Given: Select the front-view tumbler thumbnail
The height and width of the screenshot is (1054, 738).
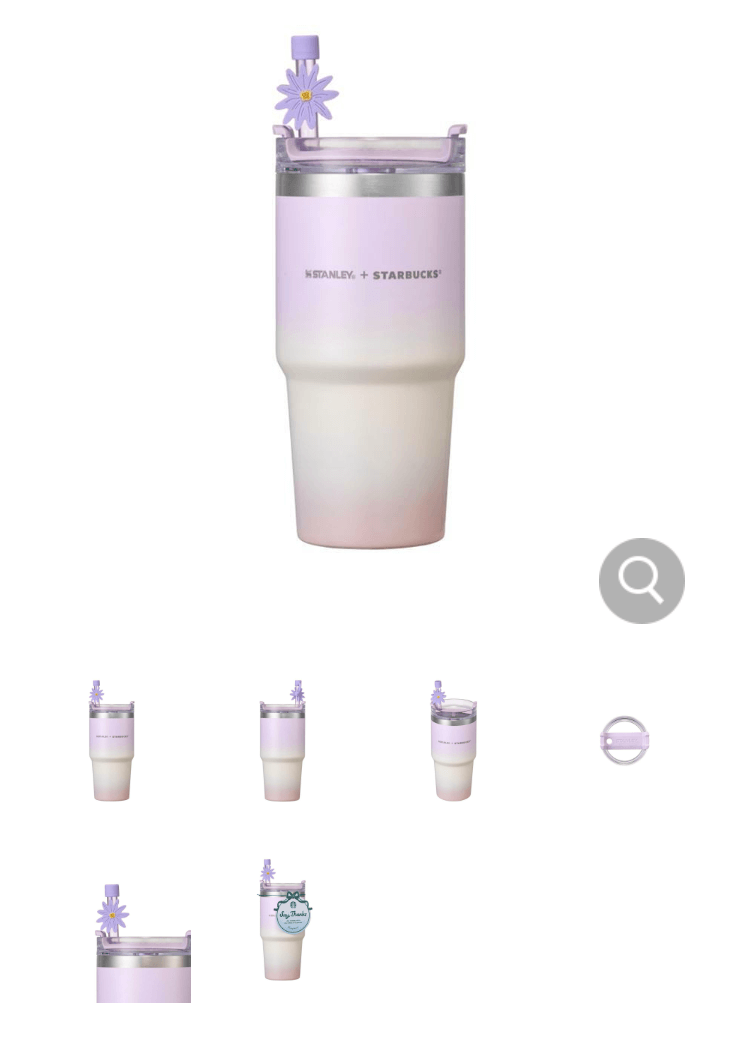Looking at the screenshot, I should click(111, 740).
